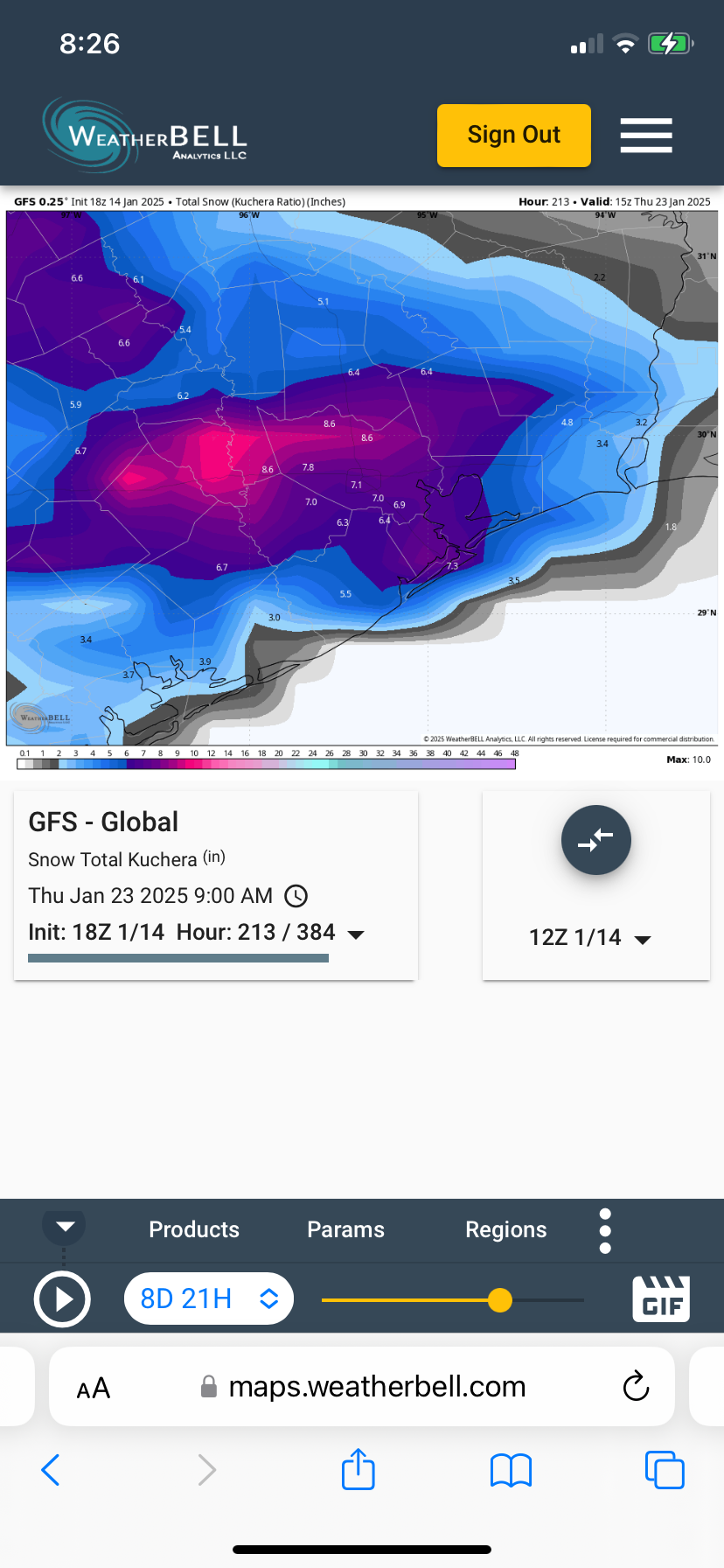Tap the Sign Out button
Image resolution: width=724 pixels, height=1568 pixels.
click(513, 136)
